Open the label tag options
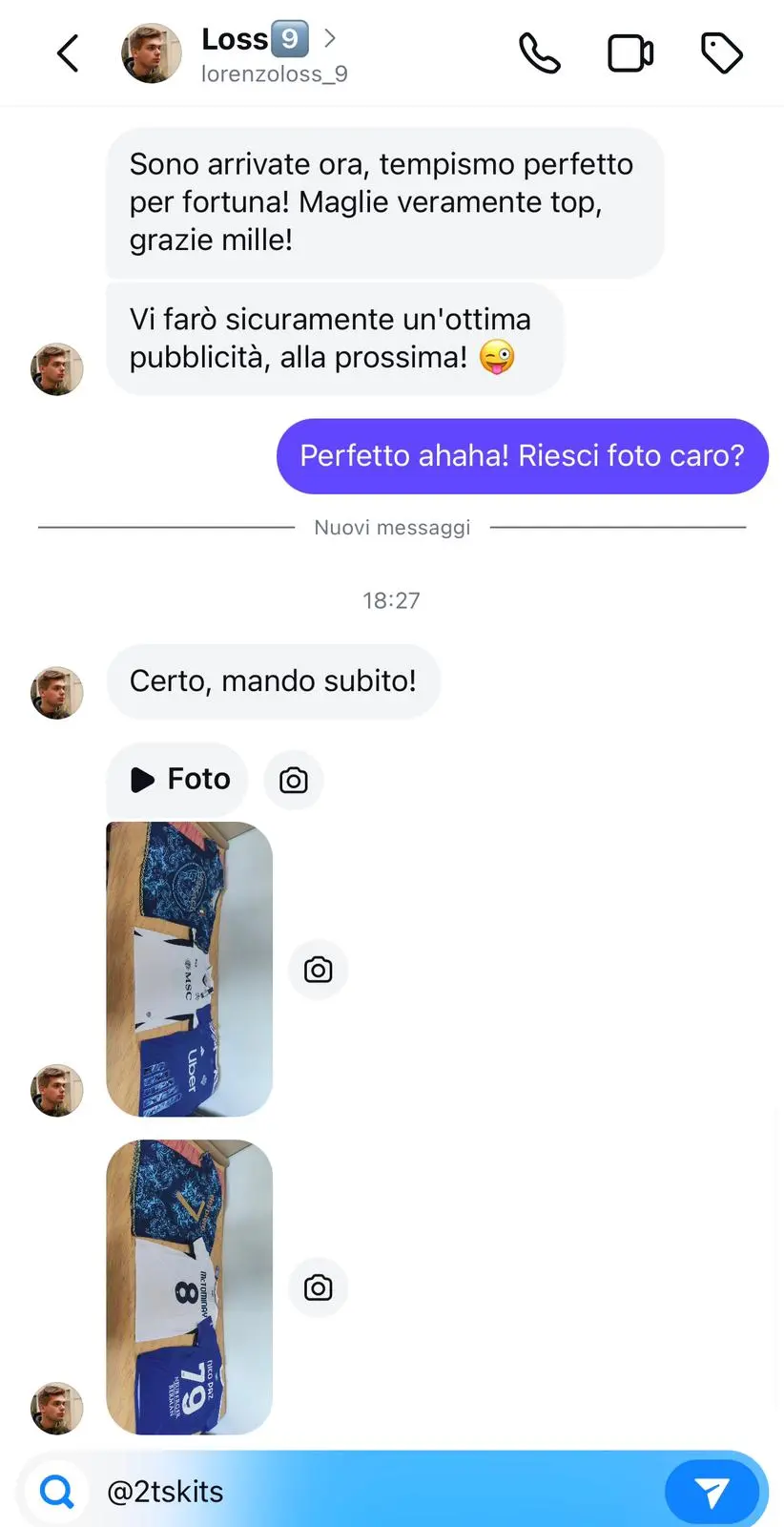 coord(721,53)
